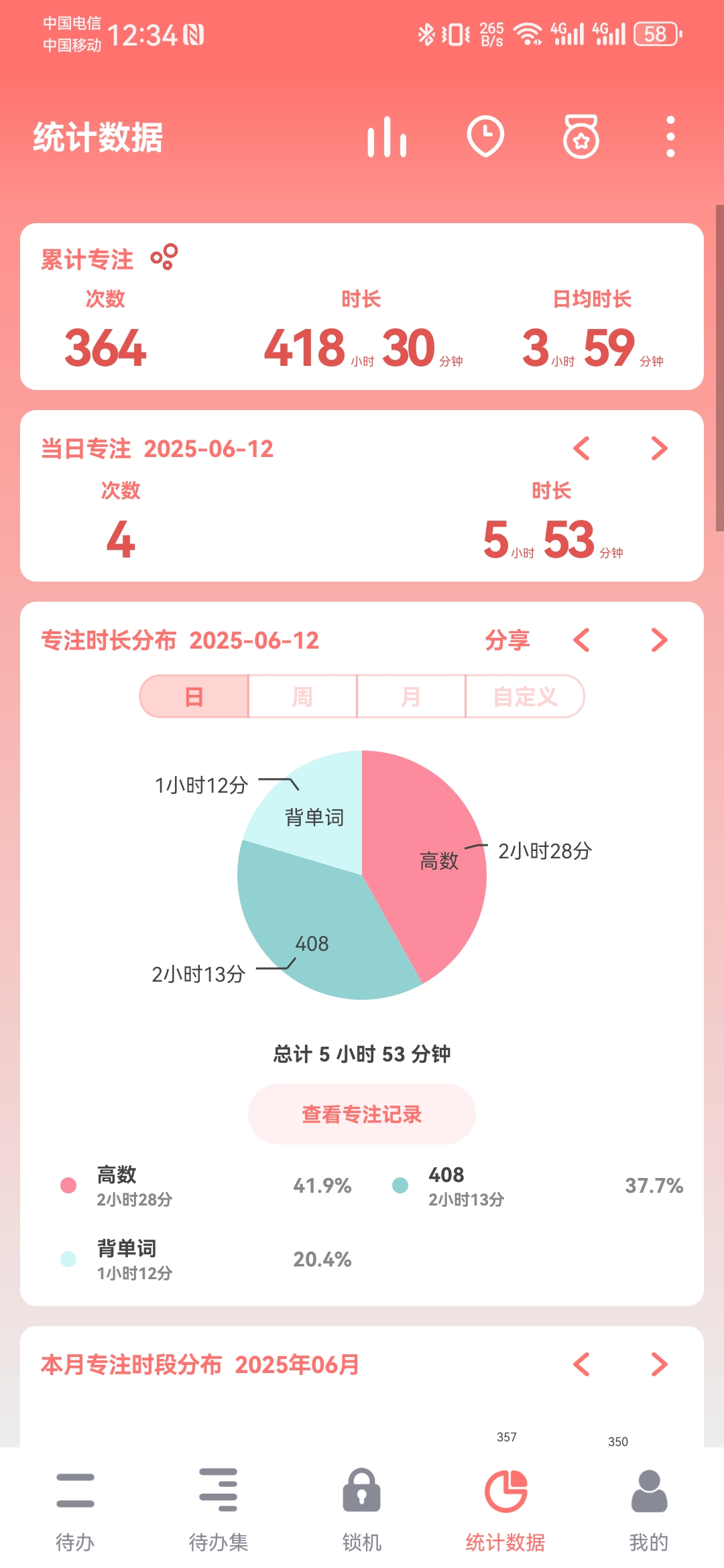Tap the circles icon beside 累计专注
Viewport: 724px width, 1568px height.
pyautogui.click(x=164, y=257)
